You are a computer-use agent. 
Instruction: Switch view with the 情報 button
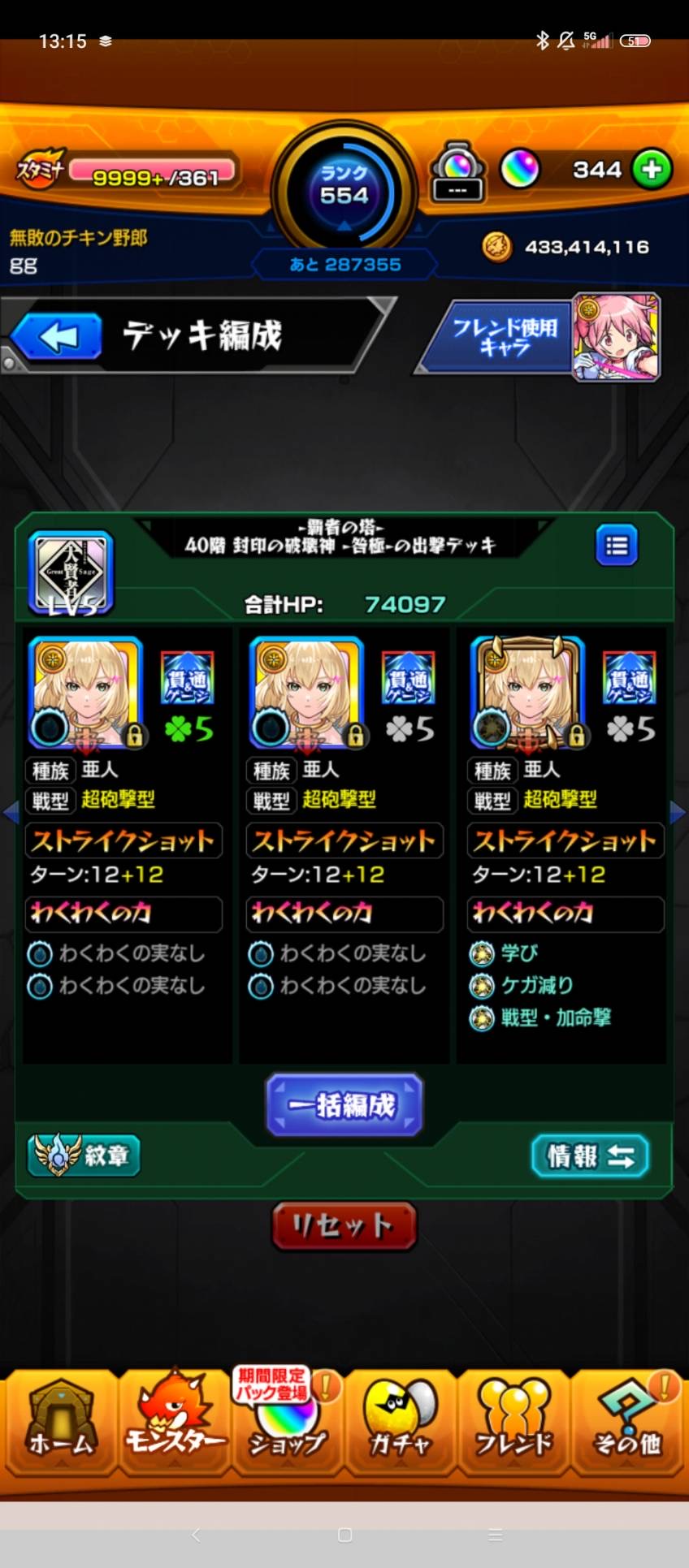590,1155
